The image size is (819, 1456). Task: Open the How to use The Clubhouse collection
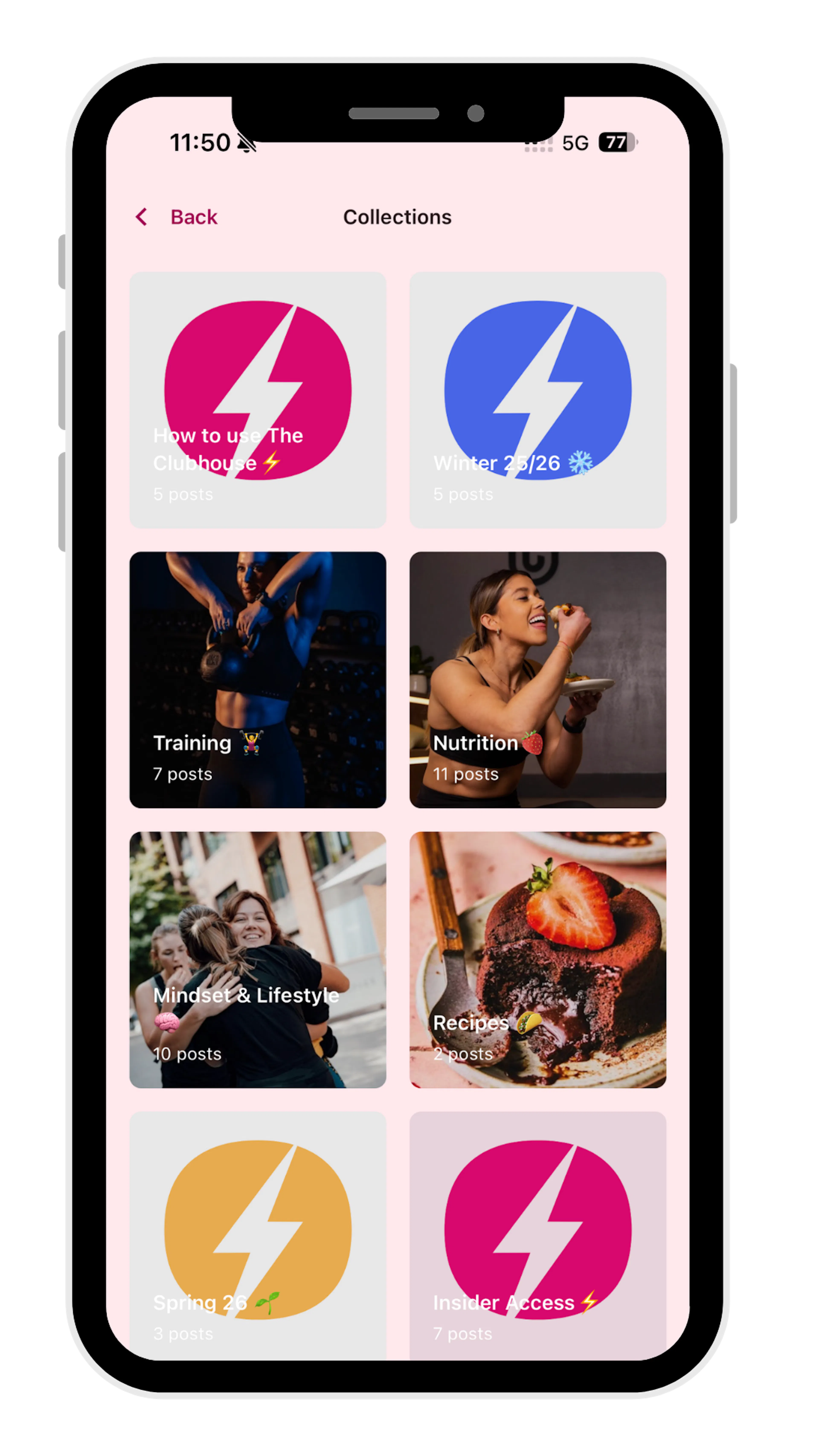point(258,400)
